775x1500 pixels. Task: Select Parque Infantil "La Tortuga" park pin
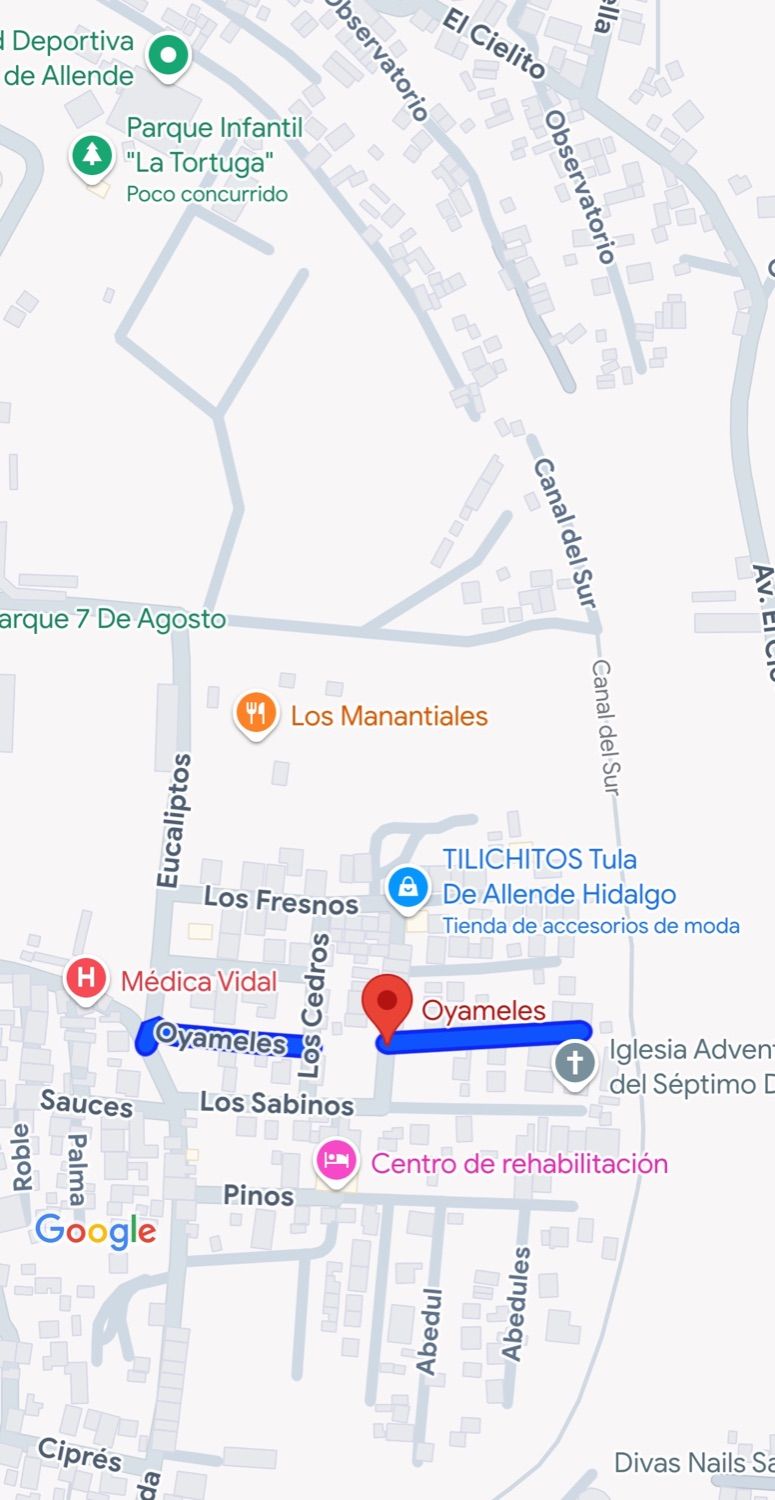(x=92, y=155)
